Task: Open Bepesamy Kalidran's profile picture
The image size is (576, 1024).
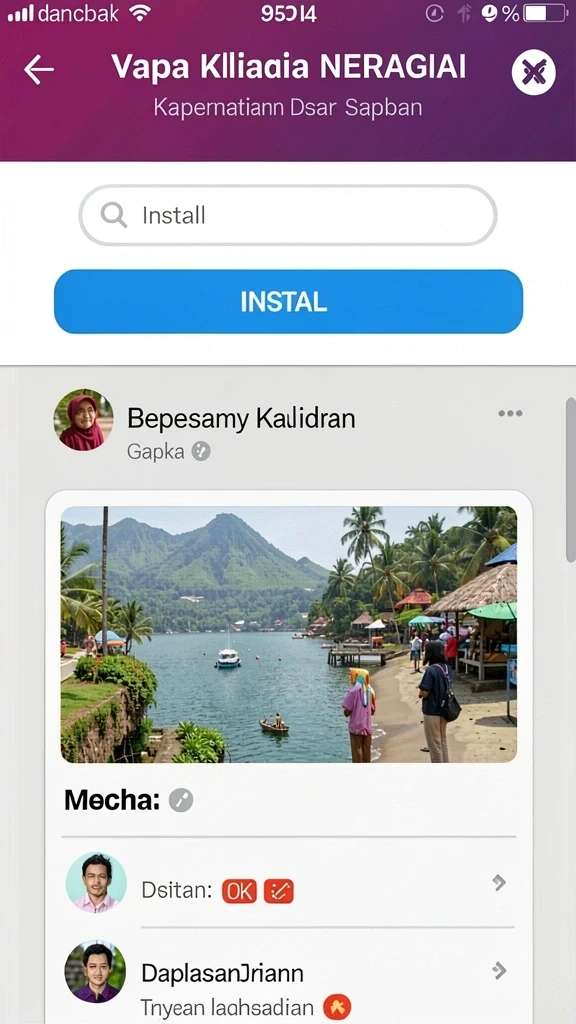Action: tap(83, 420)
